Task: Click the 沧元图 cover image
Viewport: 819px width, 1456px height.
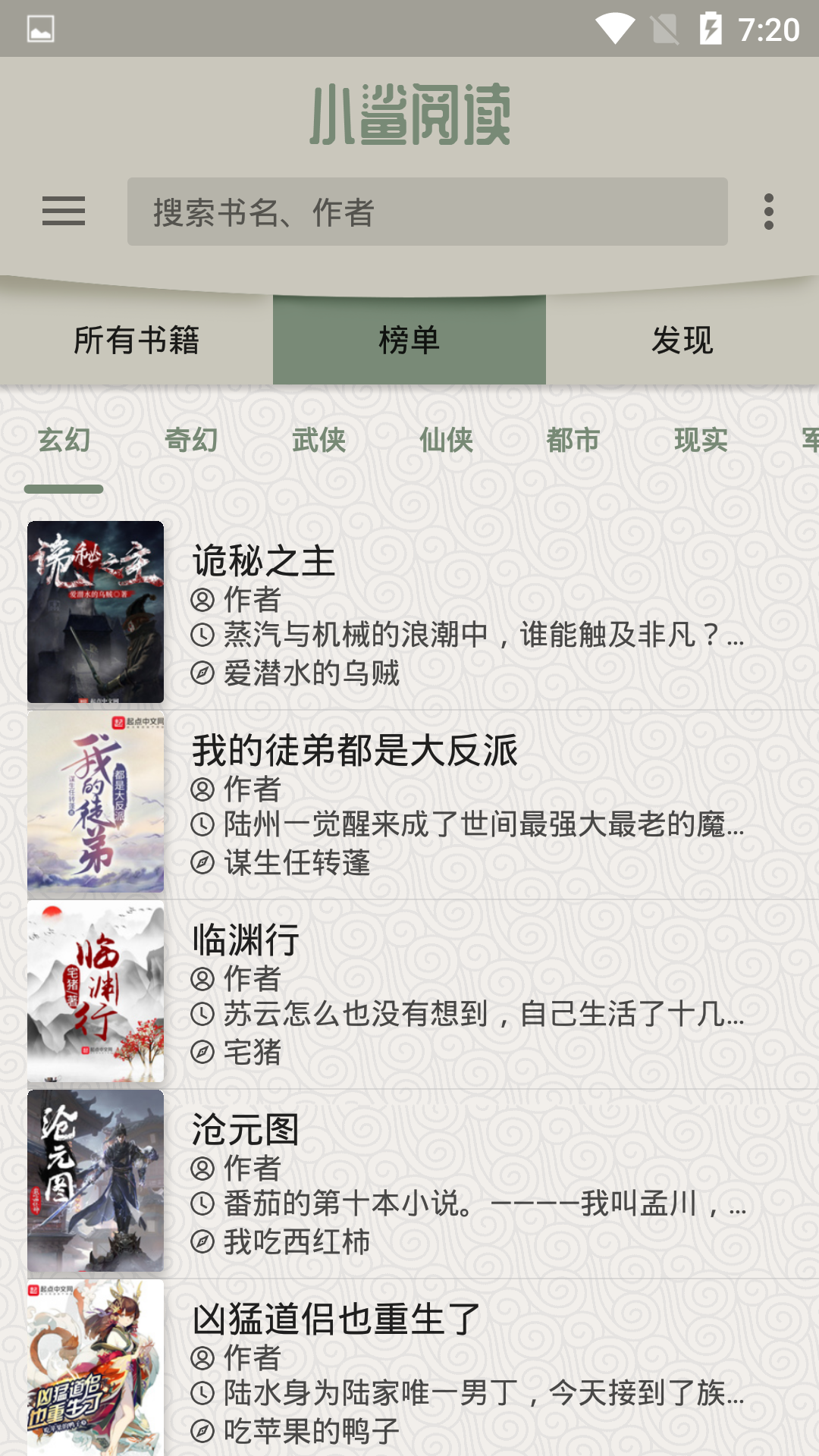Action: click(x=96, y=1180)
